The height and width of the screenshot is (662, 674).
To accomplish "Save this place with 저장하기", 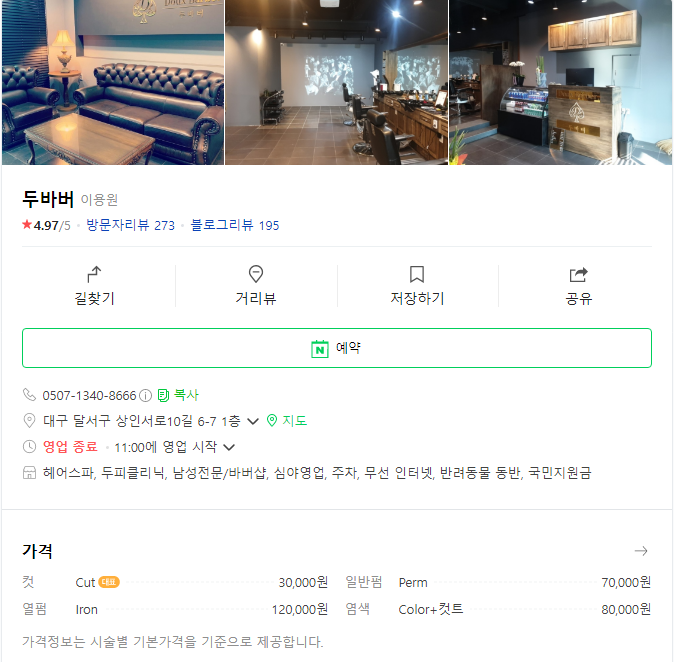I will click(x=417, y=286).
